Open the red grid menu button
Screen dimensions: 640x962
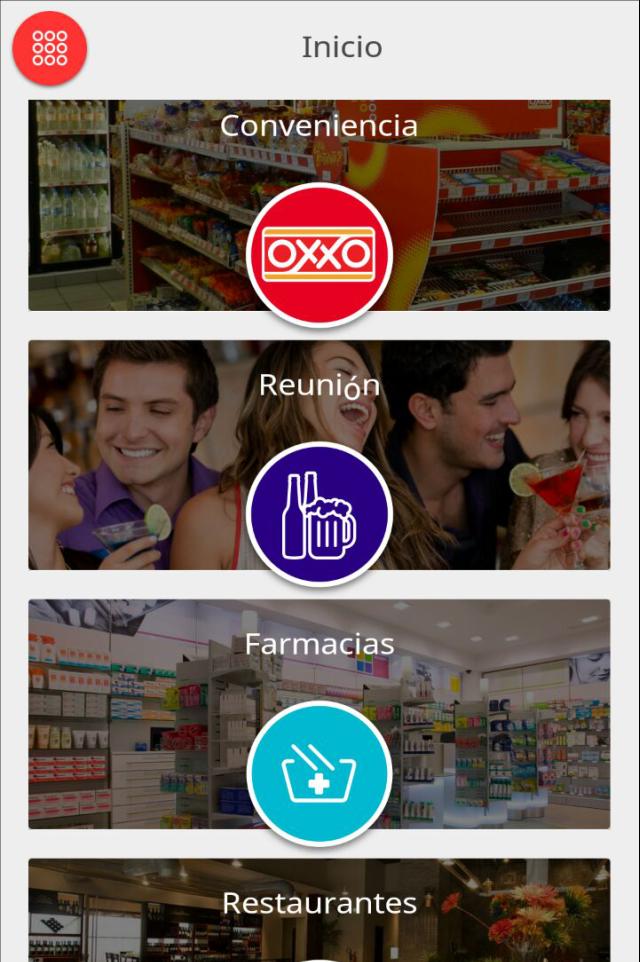[x=50, y=48]
